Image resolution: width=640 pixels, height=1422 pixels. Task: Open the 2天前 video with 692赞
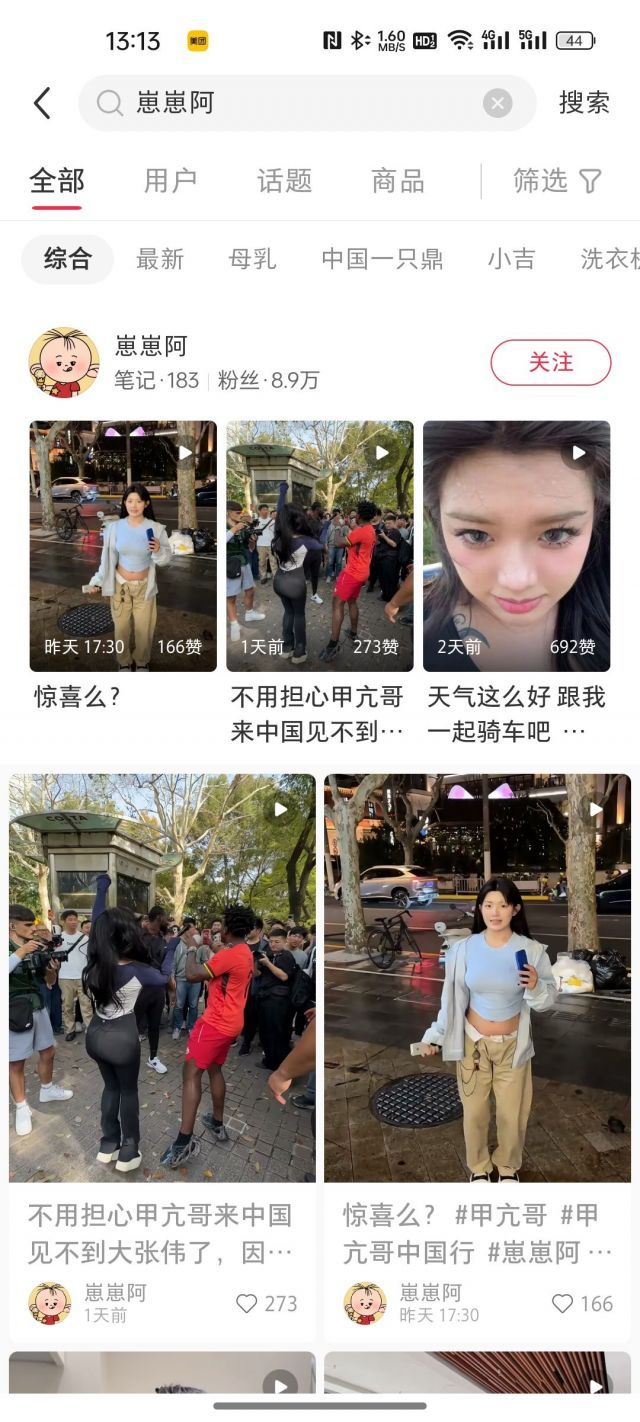(x=516, y=545)
